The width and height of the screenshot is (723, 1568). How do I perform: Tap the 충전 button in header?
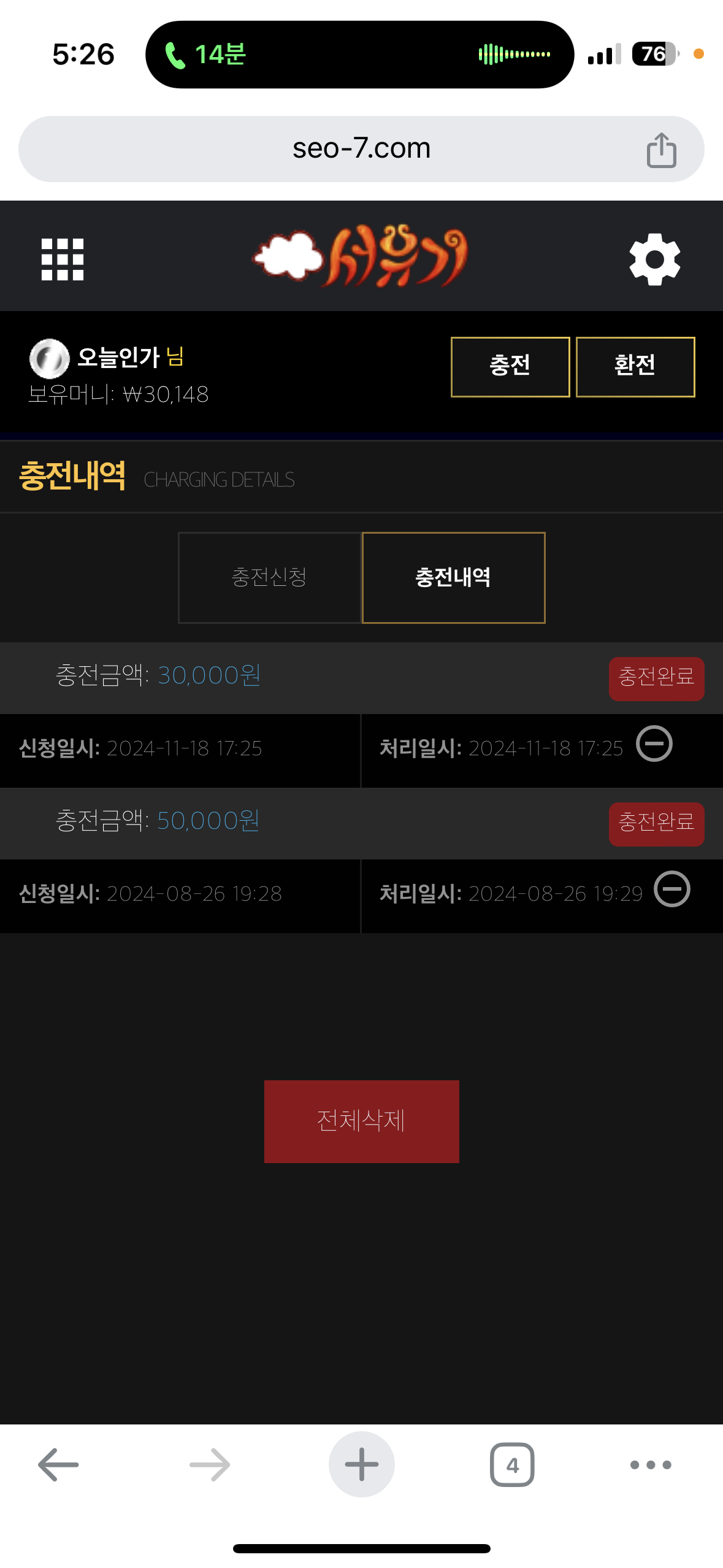point(510,366)
